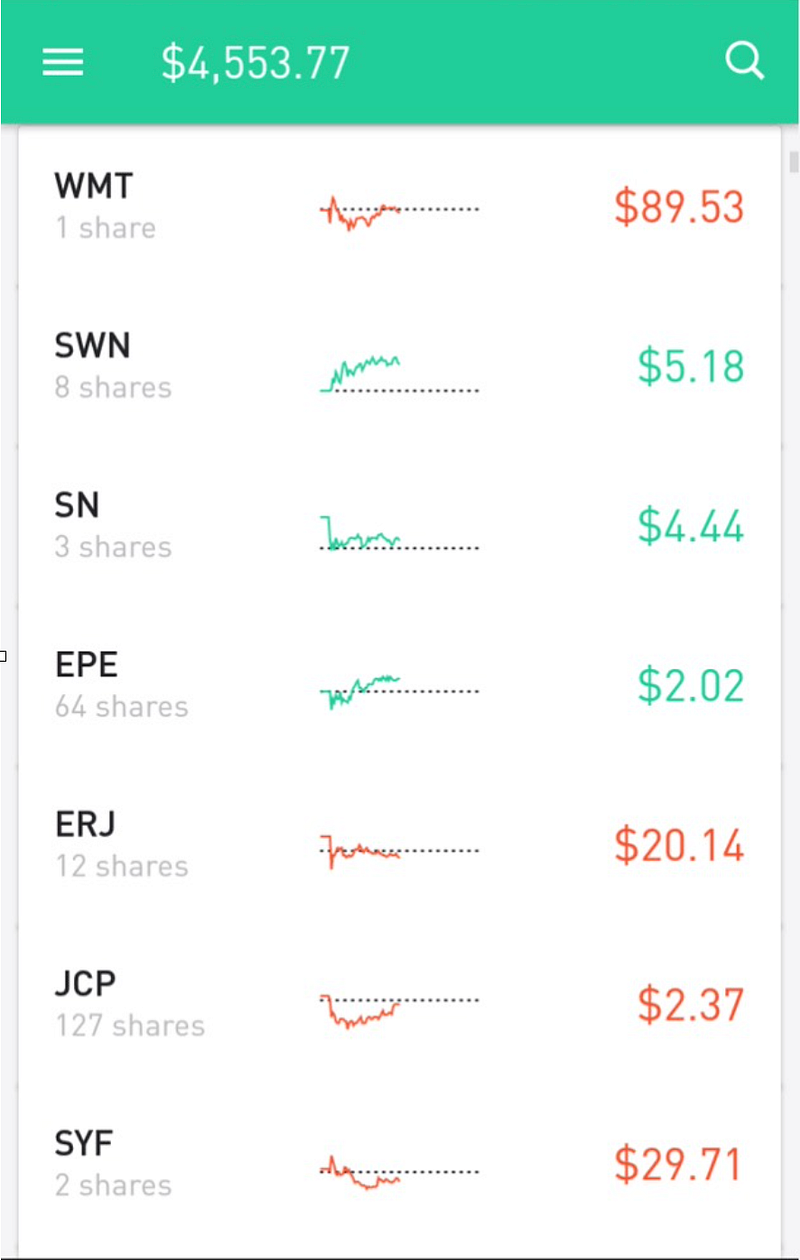Open the hamburger drawer menu
Image resolution: width=800 pixels, height=1260 pixels.
click(62, 63)
